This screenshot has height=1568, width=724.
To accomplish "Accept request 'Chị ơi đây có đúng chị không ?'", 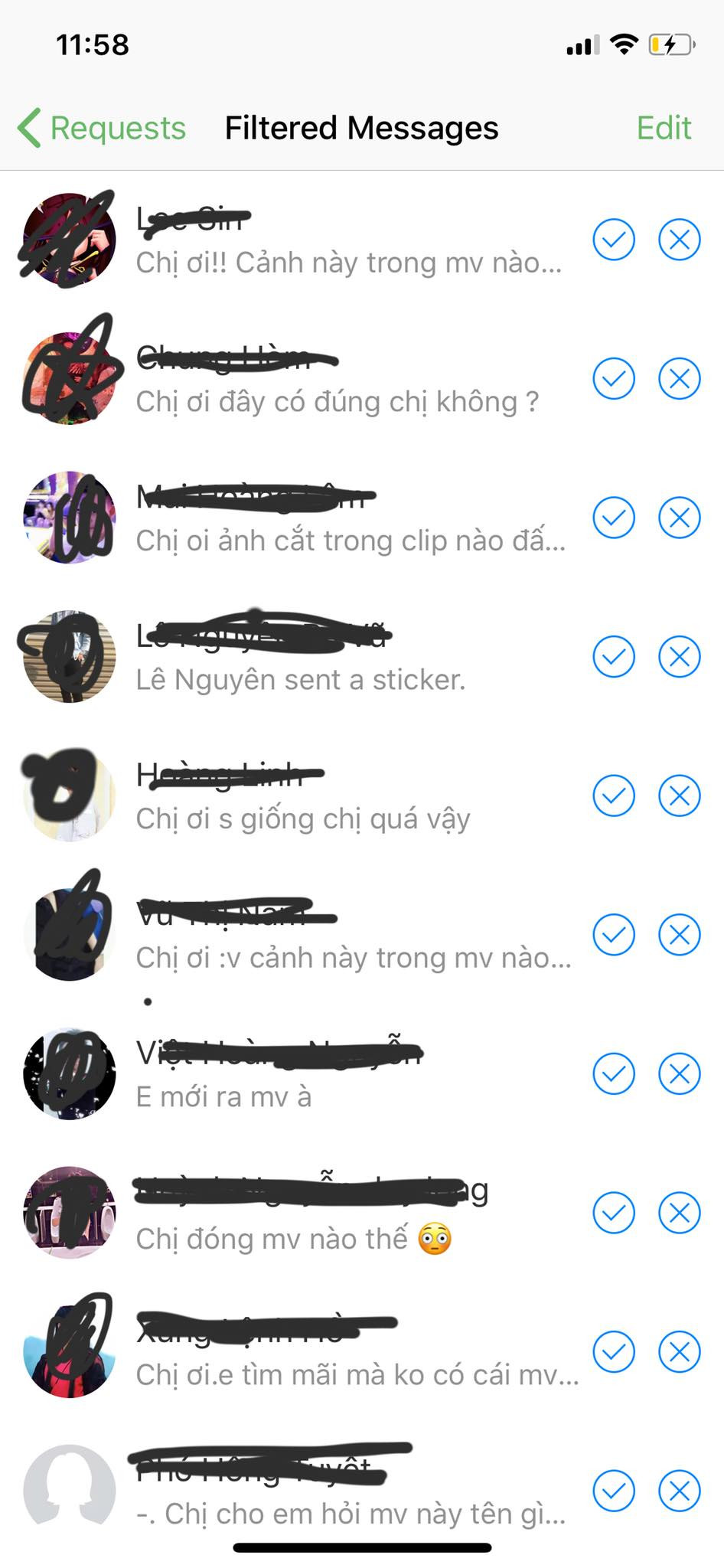I will click(x=614, y=379).
